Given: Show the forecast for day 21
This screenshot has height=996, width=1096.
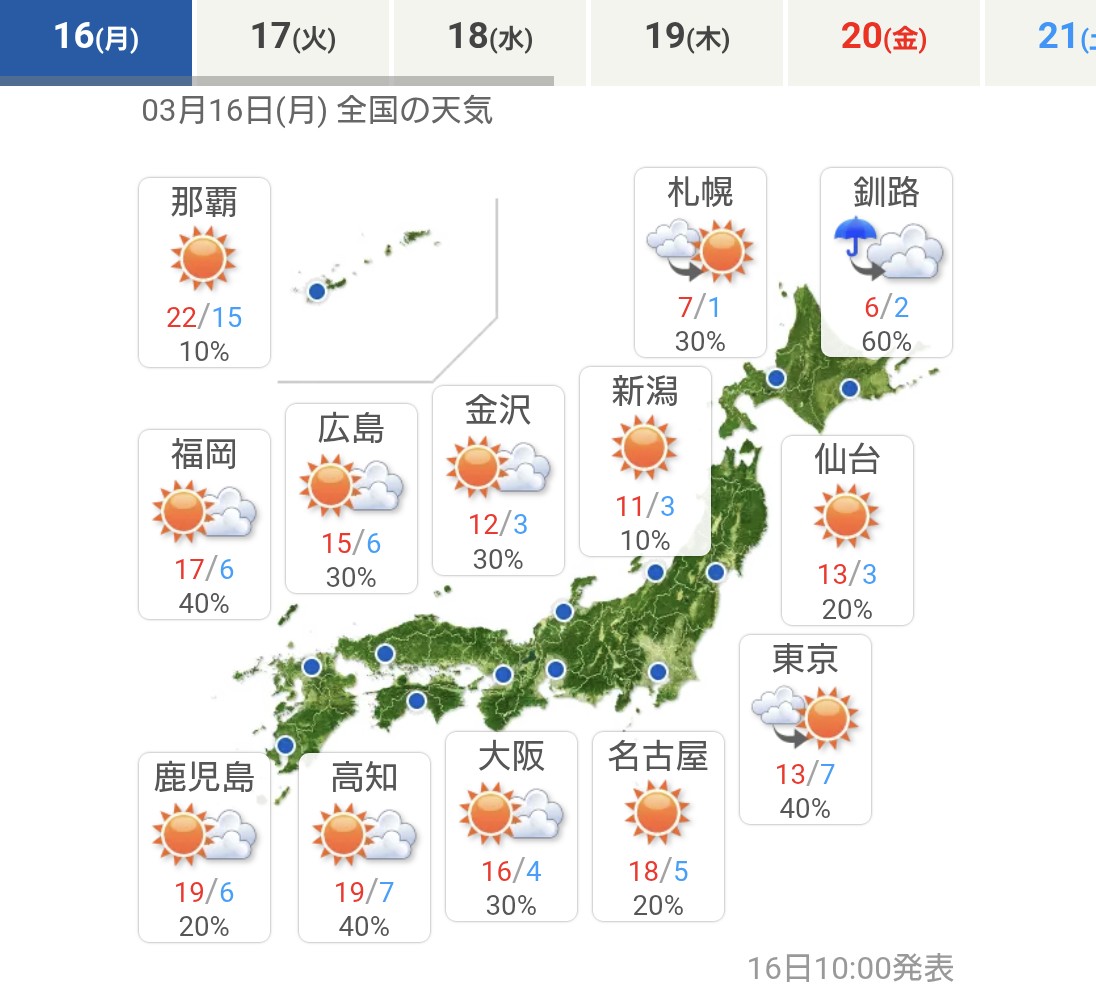Looking at the screenshot, I should (1060, 40).
